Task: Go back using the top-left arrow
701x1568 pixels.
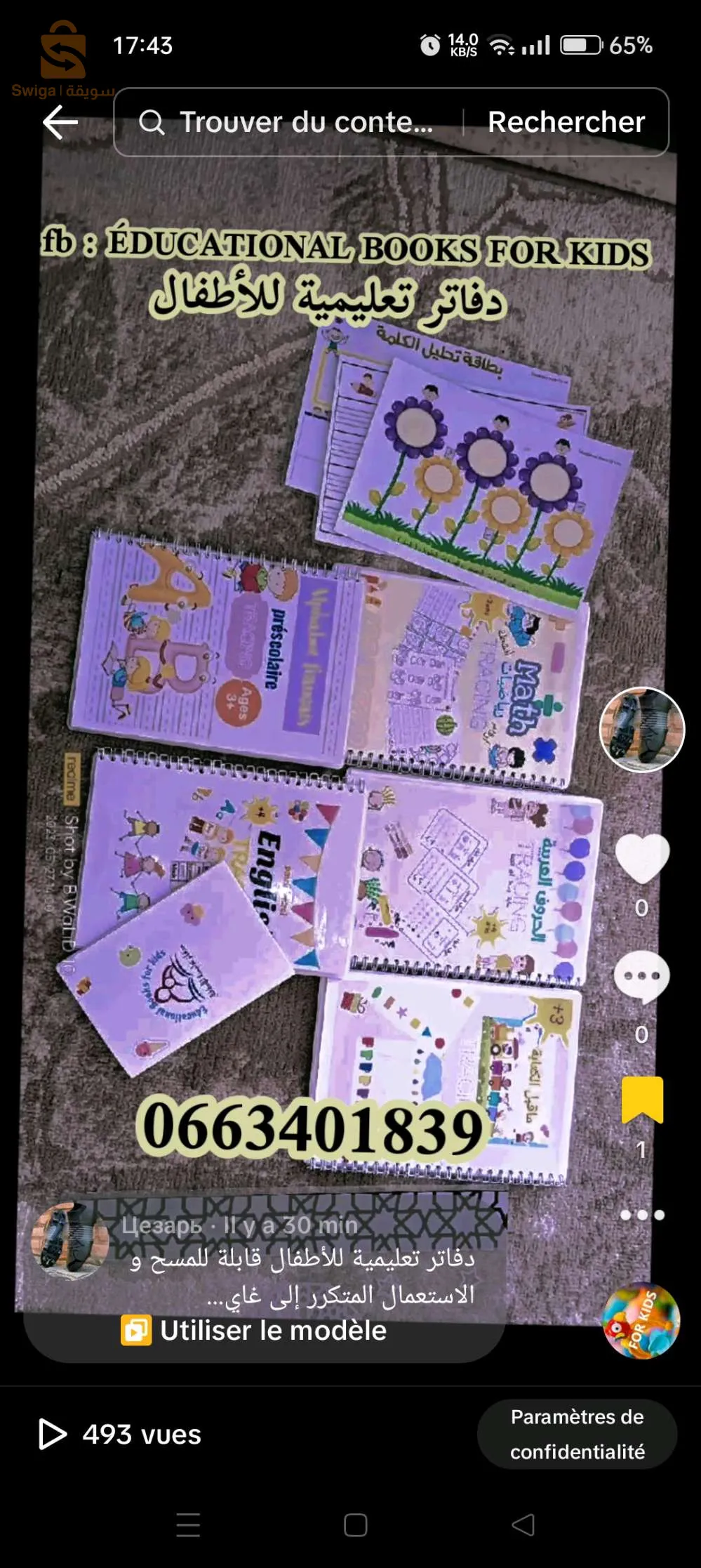Action: click(60, 122)
